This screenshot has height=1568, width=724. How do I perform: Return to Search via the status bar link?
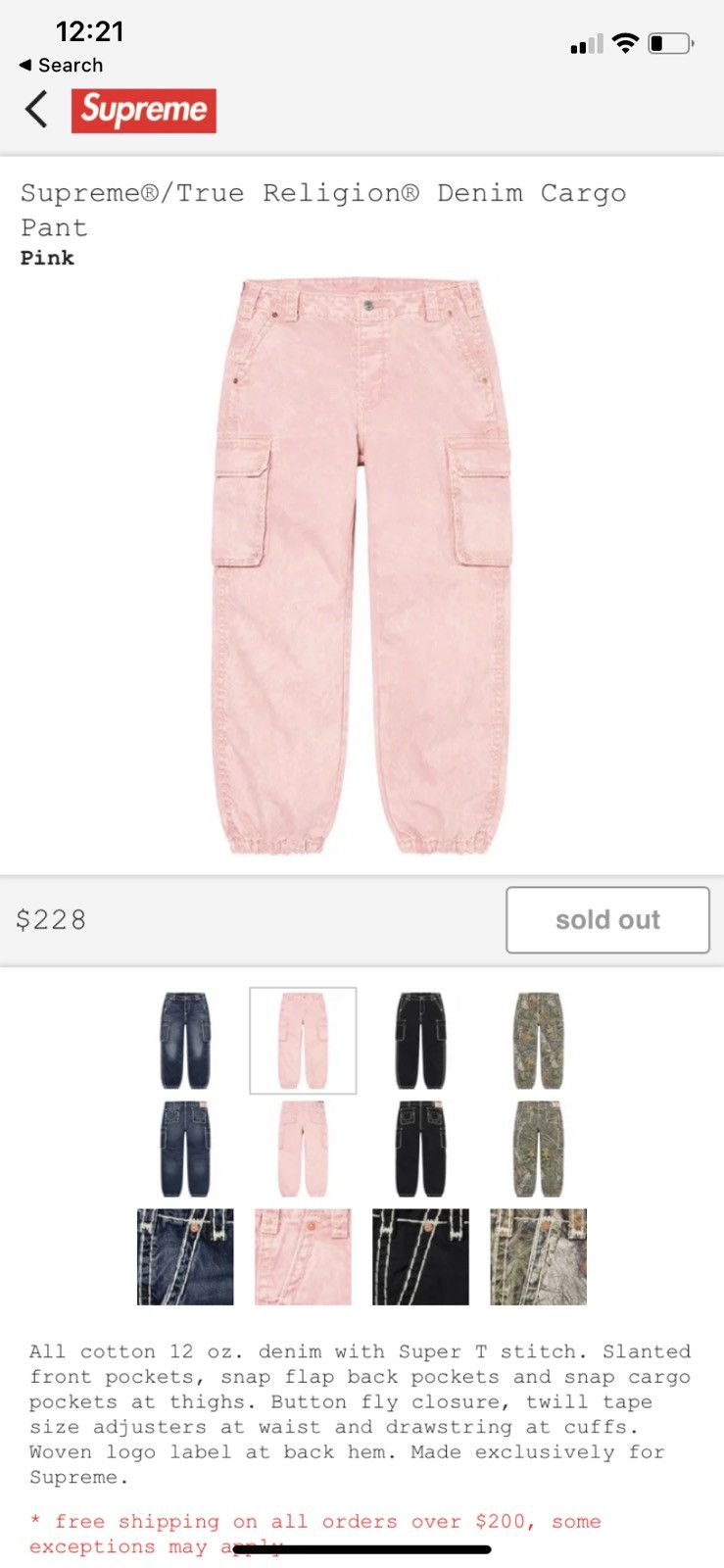click(61, 65)
